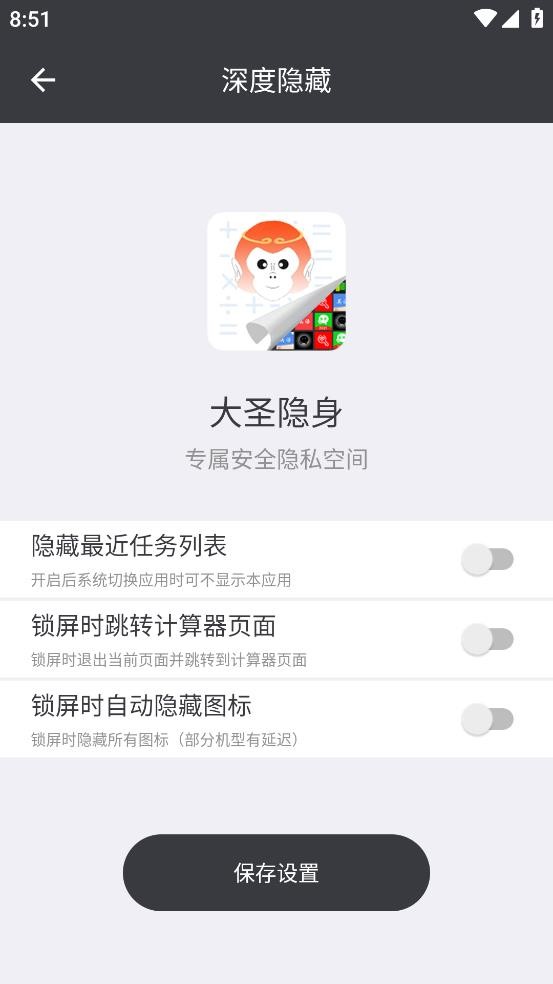This screenshot has height=984, width=553.
Task: Toggle 锁屏时自动隐藏图标 on
Action: tap(488, 719)
